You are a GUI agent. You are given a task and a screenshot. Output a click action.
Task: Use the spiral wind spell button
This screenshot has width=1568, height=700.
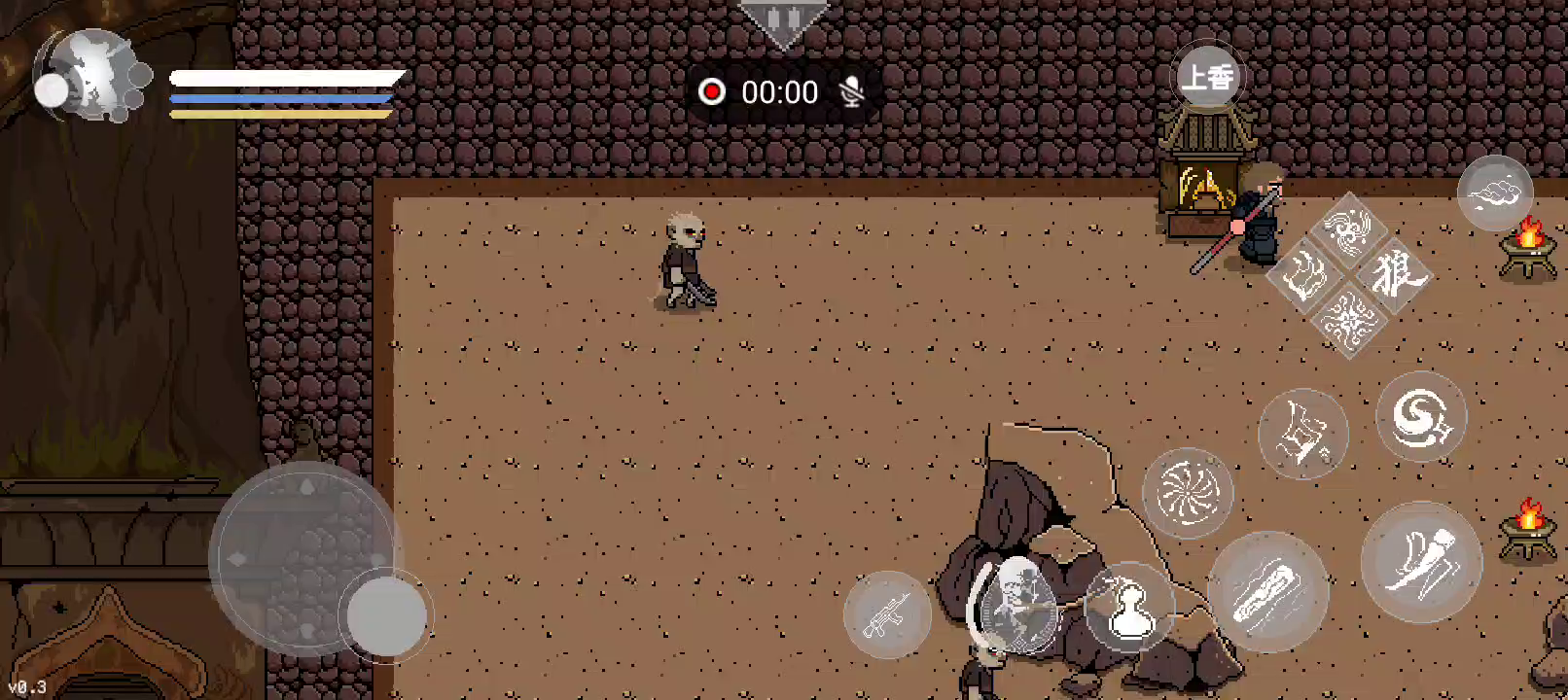(1421, 417)
